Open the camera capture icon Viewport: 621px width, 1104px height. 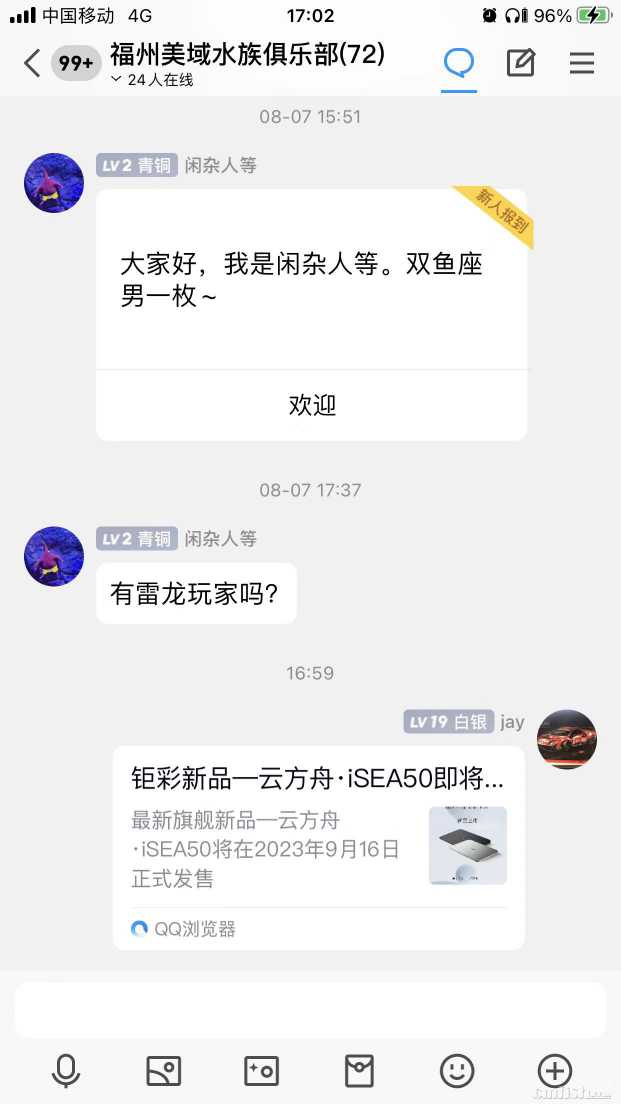click(x=261, y=1071)
